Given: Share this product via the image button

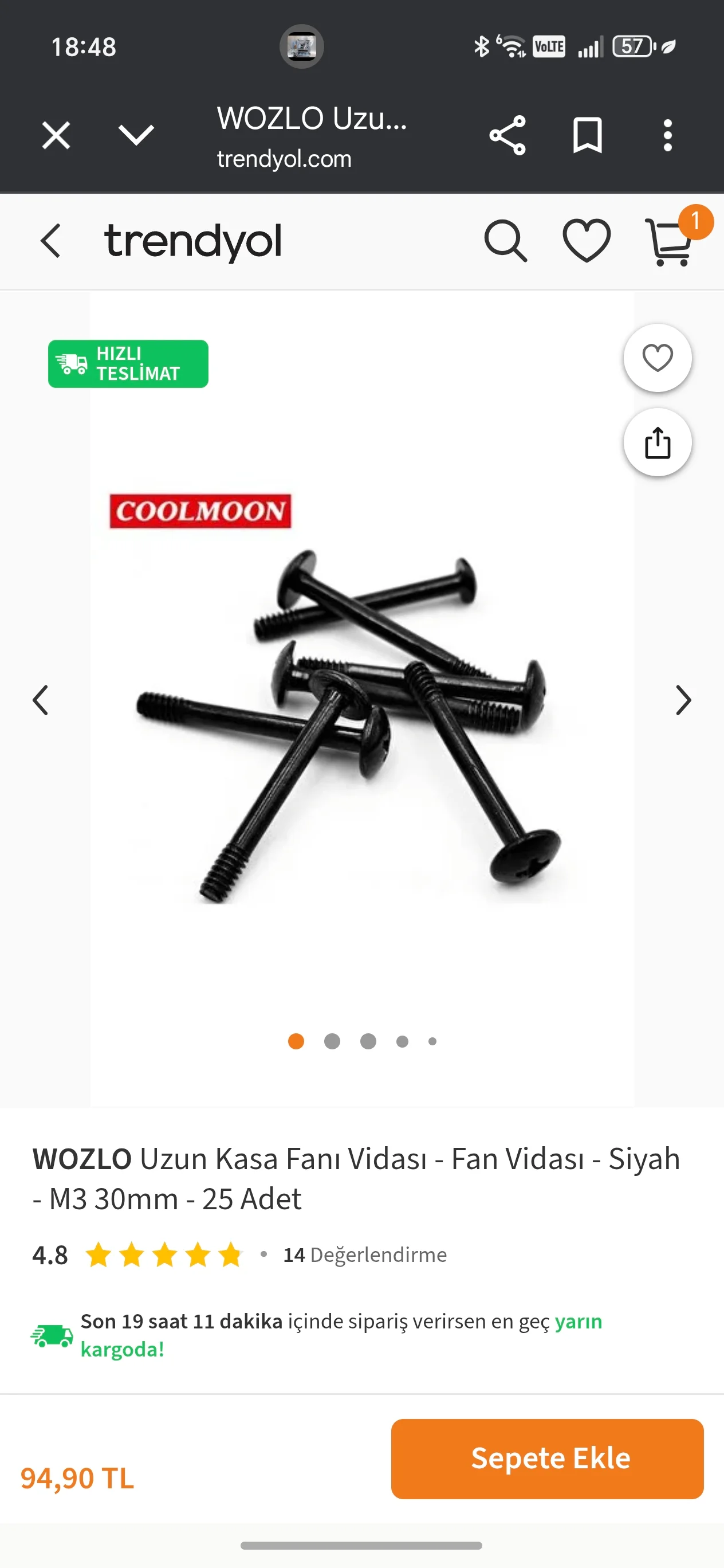Looking at the screenshot, I should (657, 442).
